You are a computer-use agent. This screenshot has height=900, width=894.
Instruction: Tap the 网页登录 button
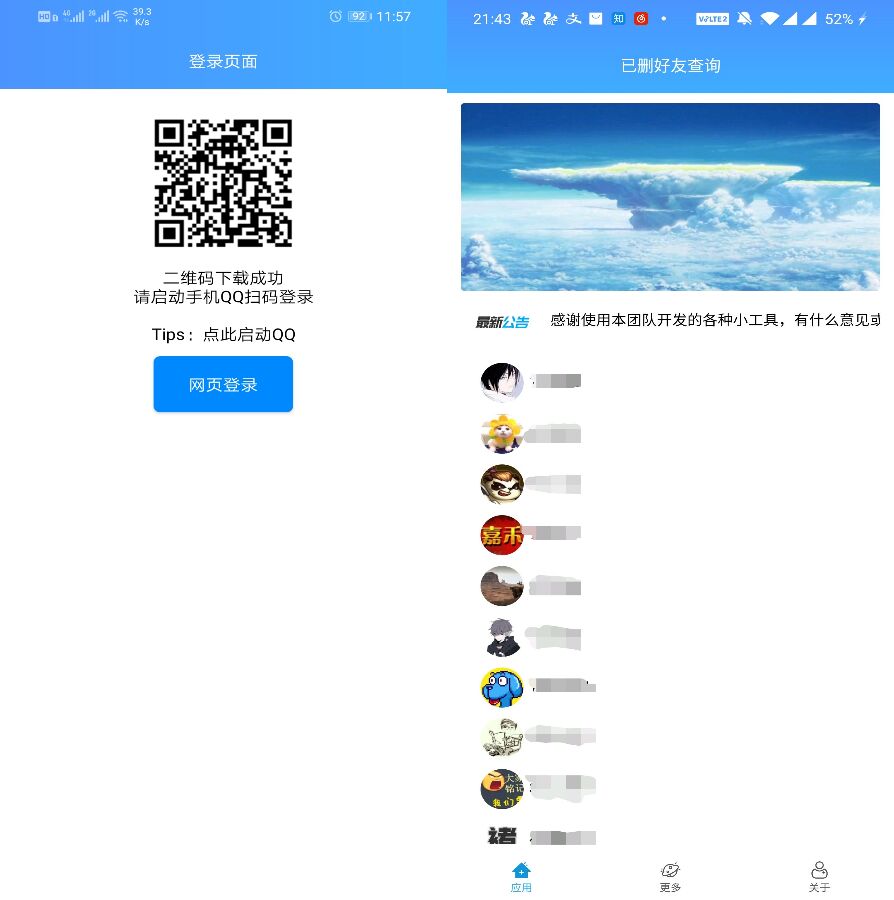[223, 384]
